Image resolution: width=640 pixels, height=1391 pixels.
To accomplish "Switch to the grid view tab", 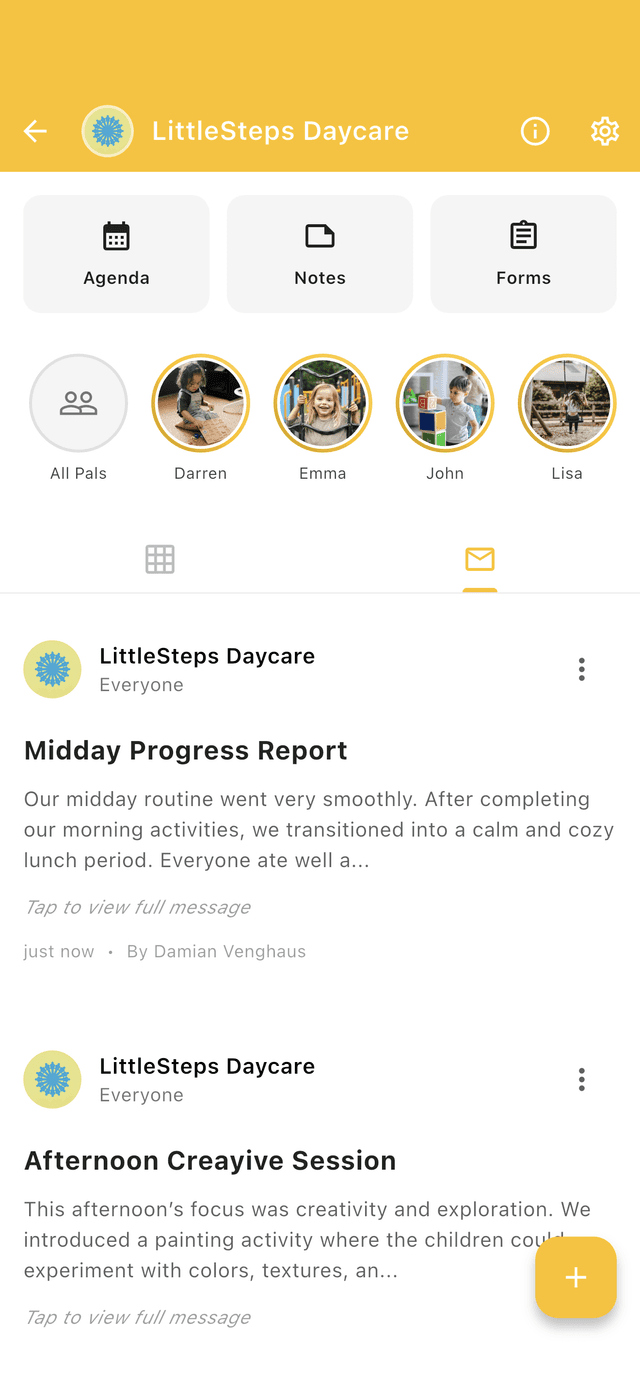I will pos(160,559).
